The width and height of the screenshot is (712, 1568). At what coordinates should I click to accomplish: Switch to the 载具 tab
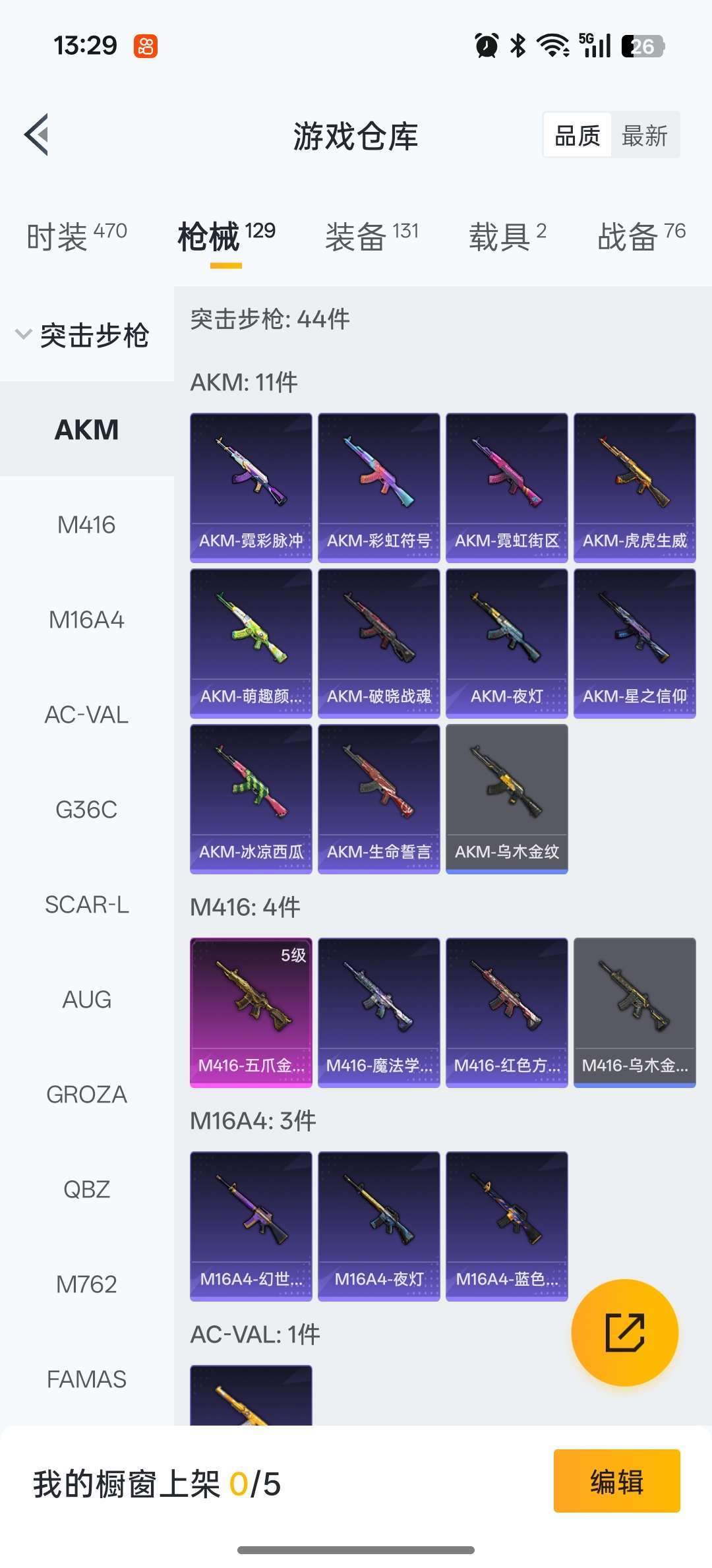point(507,237)
